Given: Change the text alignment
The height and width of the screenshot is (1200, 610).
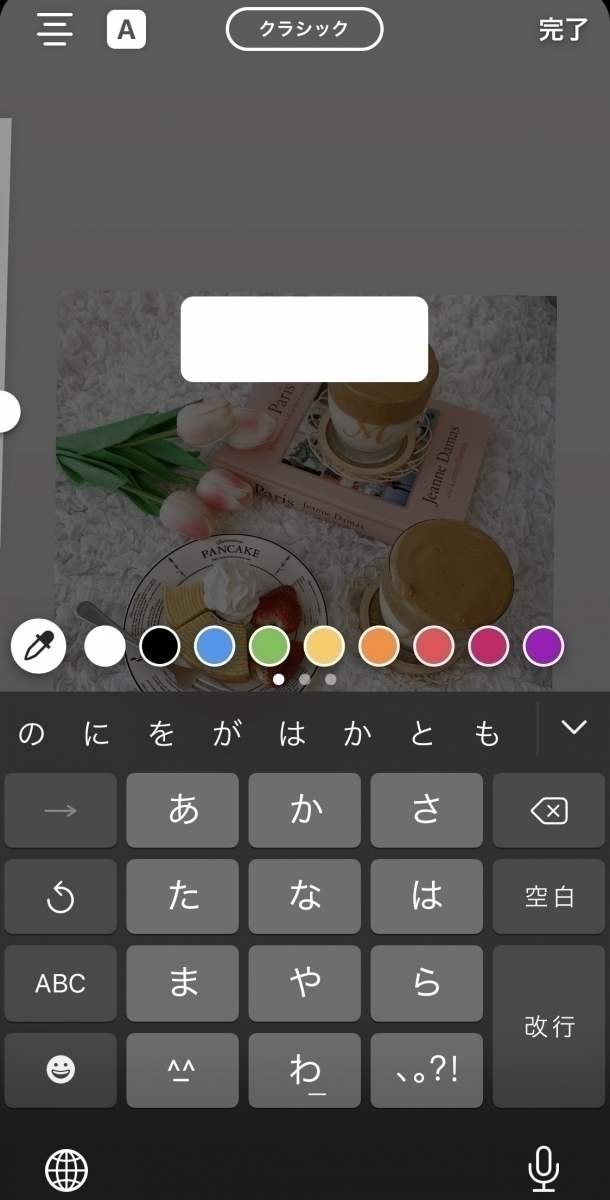Looking at the screenshot, I should point(55,30).
